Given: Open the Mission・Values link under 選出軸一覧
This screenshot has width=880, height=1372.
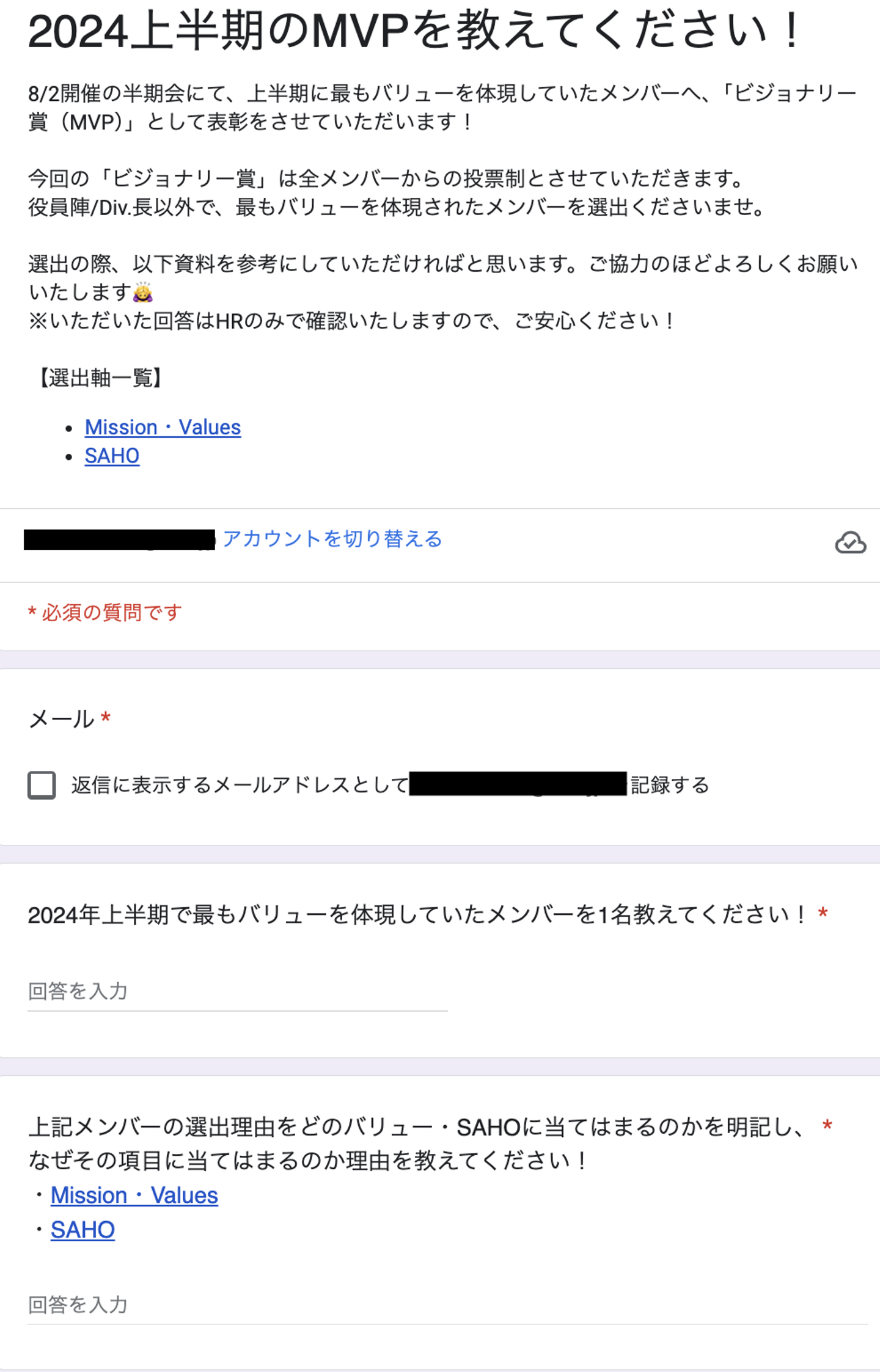Looking at the screenshot, I should point(163,428).
